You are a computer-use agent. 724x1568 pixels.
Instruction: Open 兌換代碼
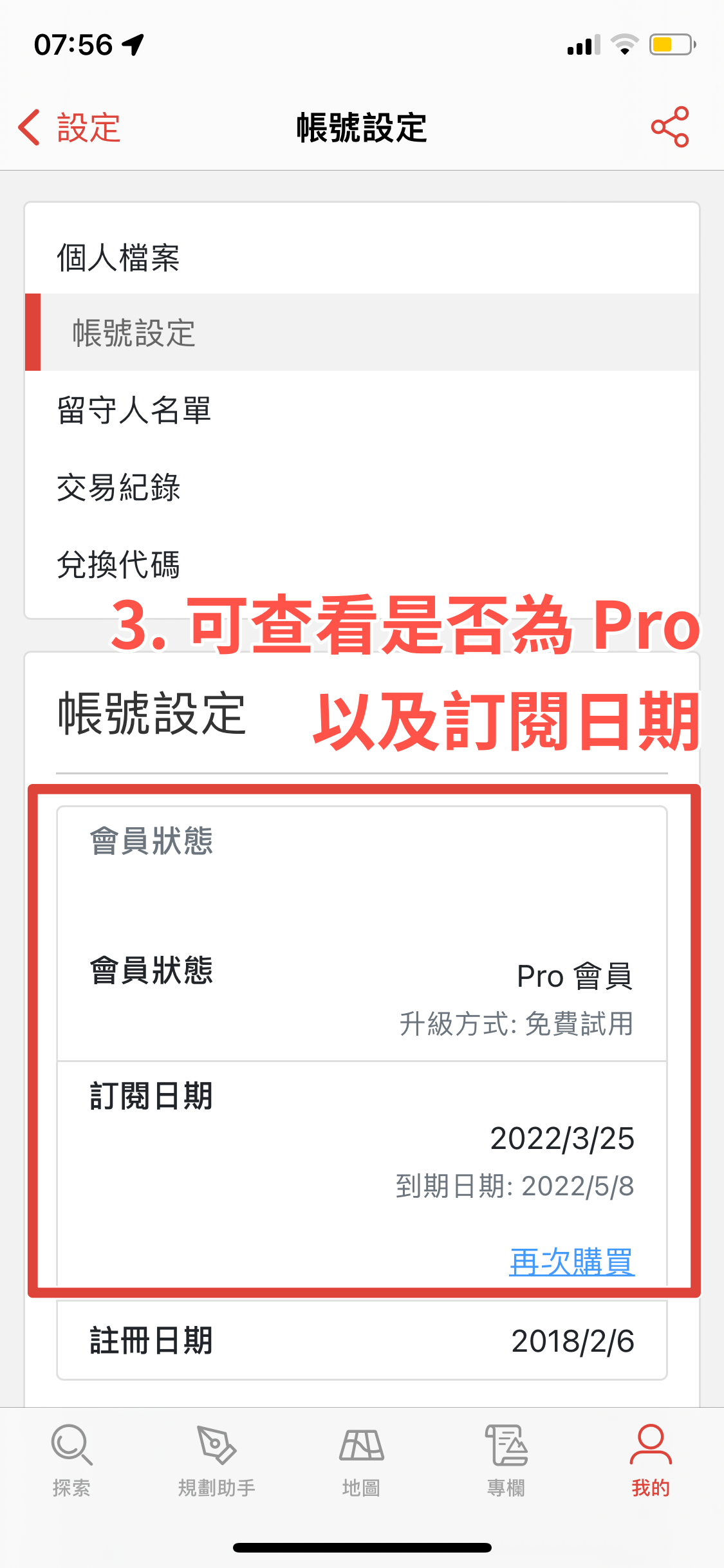[x=118, y=564]
